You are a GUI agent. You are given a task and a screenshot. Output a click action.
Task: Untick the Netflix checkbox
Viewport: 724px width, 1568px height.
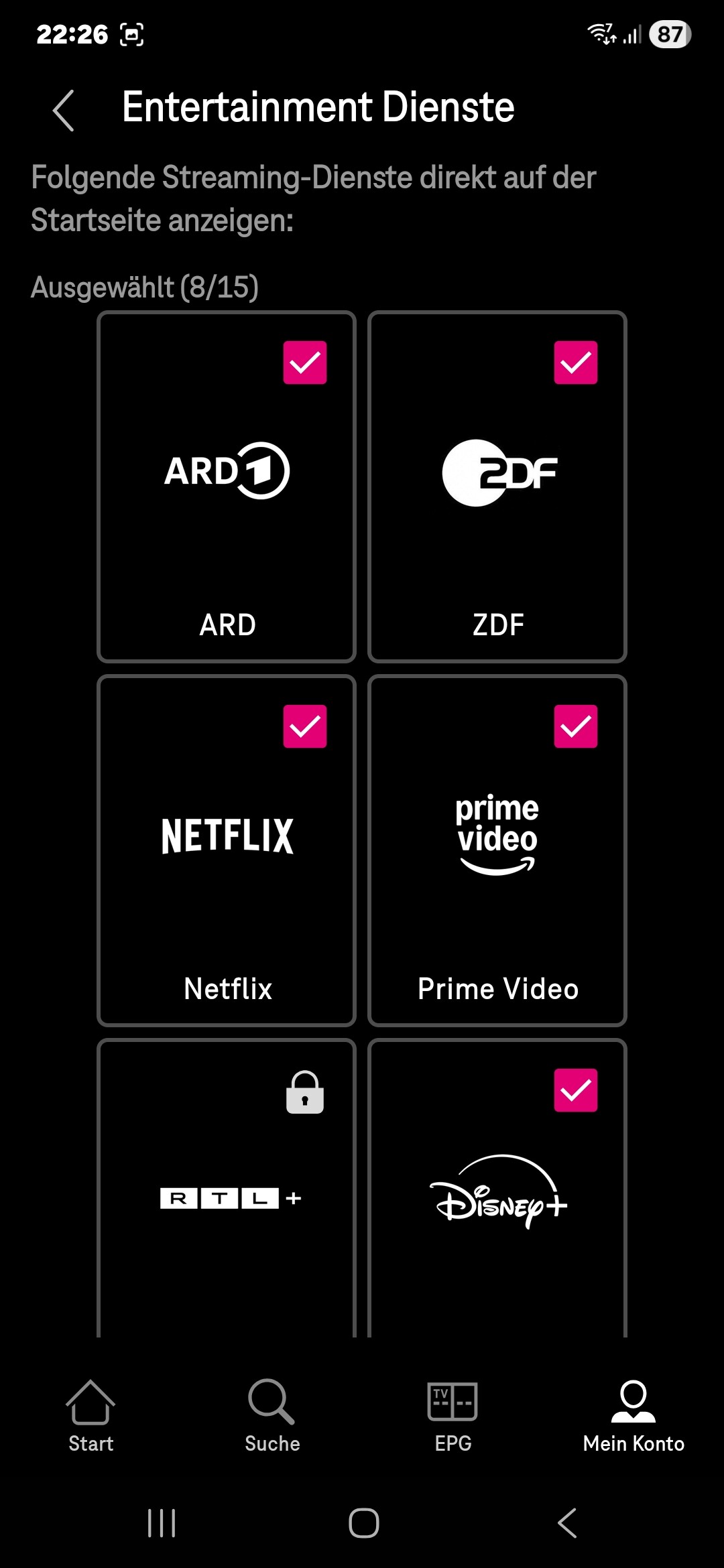(305, 726)
